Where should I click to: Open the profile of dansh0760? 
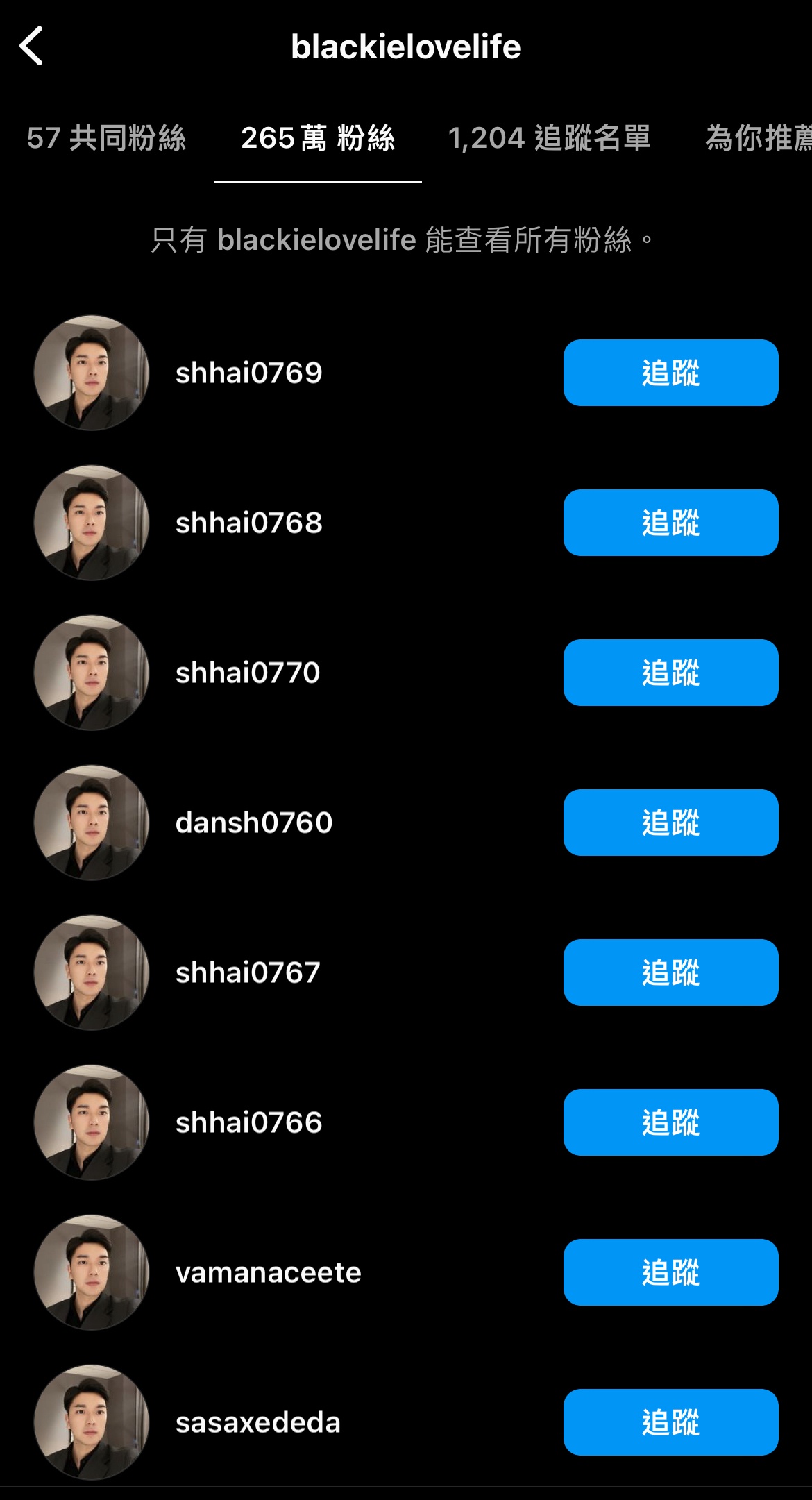pos(253,823)
